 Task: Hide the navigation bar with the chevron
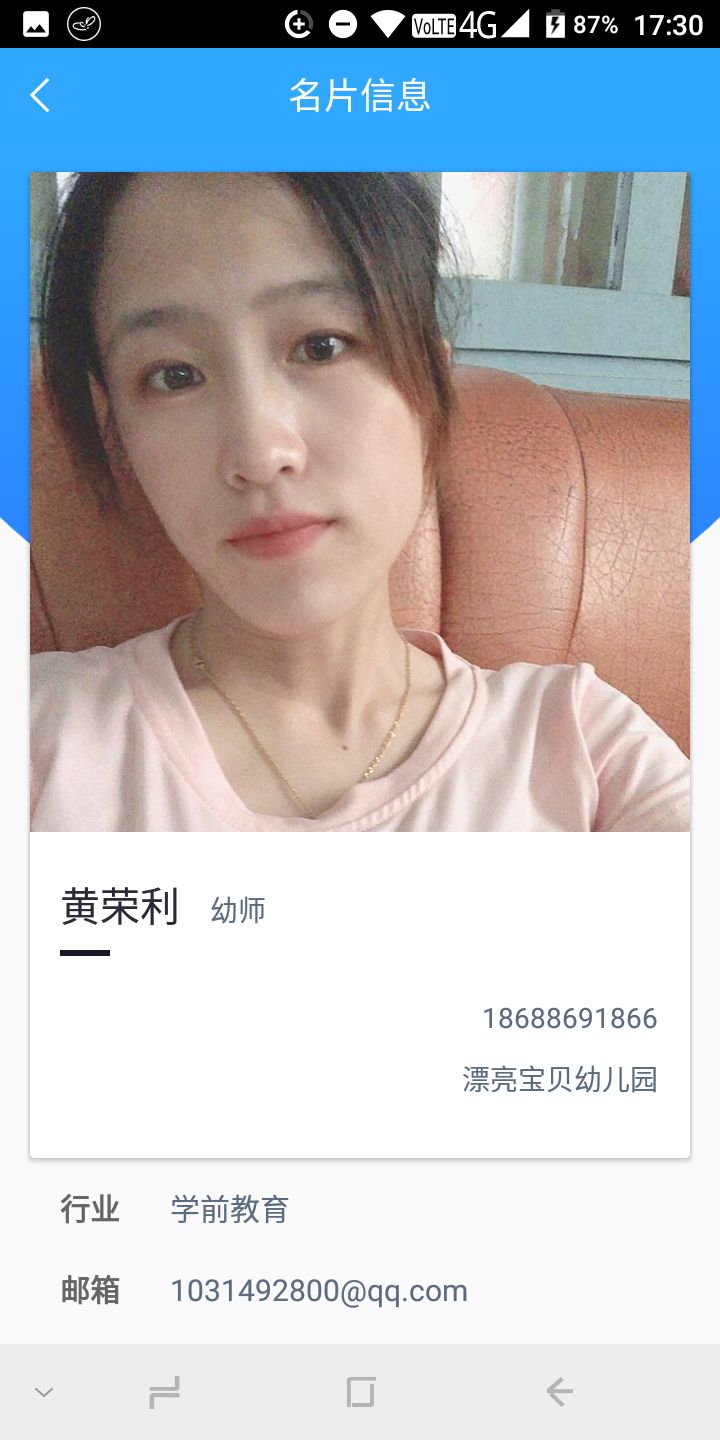(44, 1391)
